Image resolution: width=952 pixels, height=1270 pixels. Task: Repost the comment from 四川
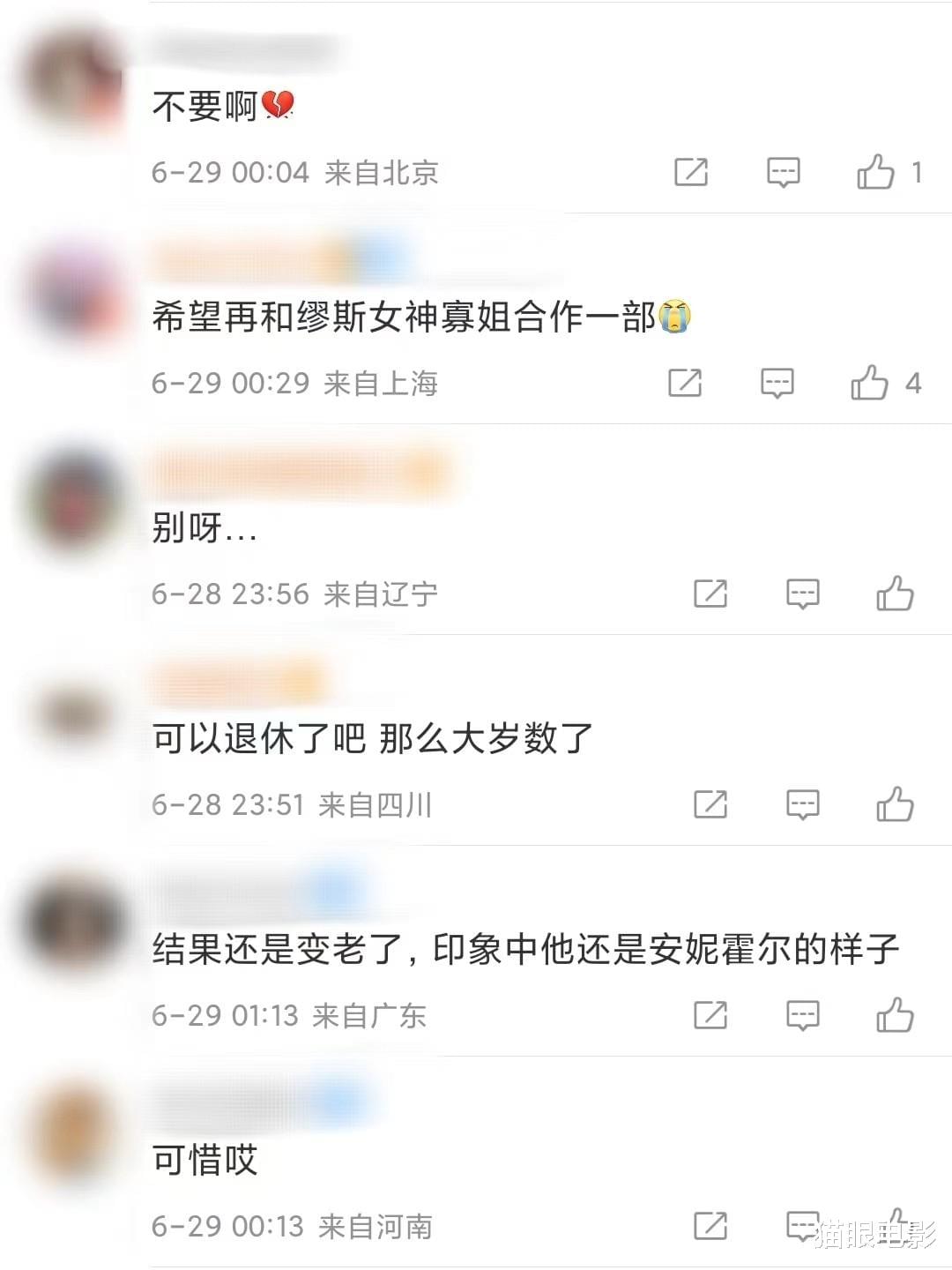click(x=710, y=804)
